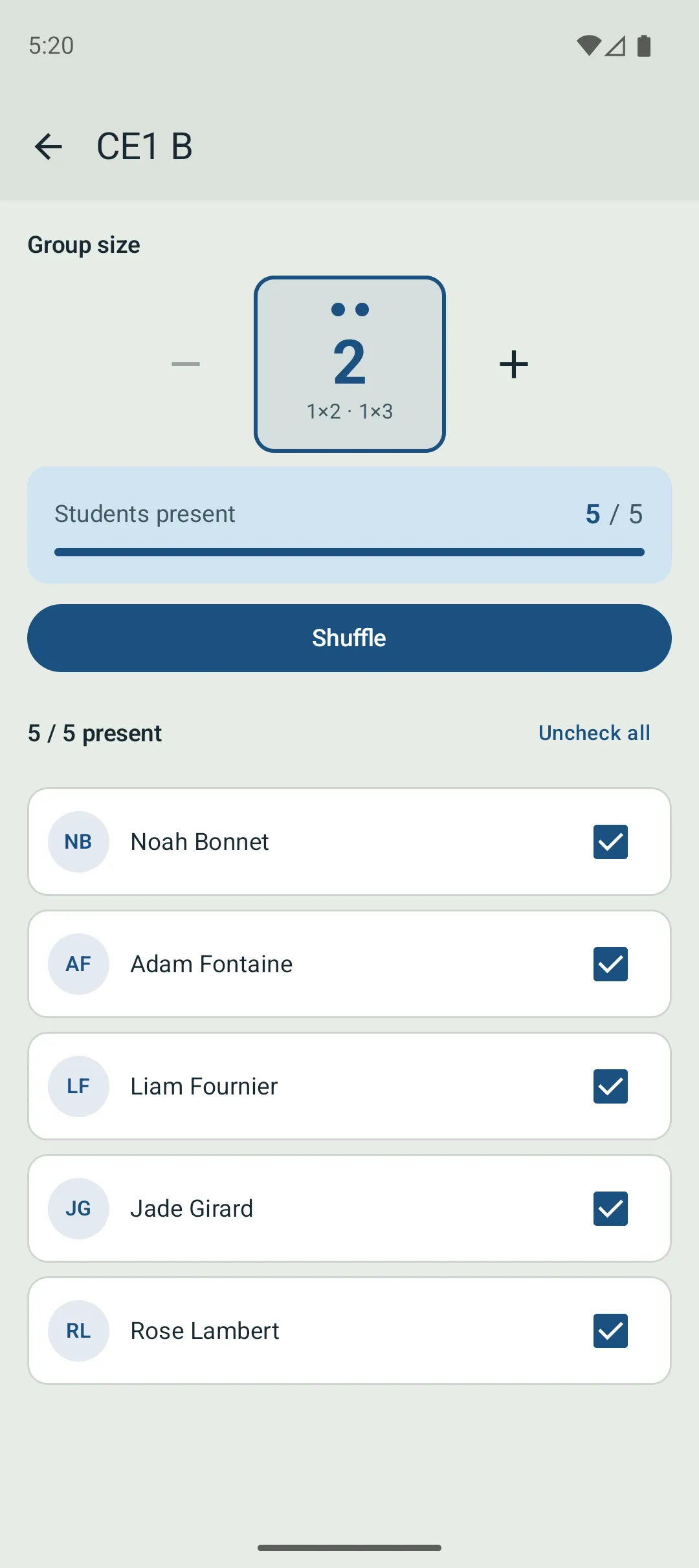Uncheck Rose Lambert's checkbox
Image resolution: width=699 pixels, height=1568 pixels.
click(x=610, y=1331)
